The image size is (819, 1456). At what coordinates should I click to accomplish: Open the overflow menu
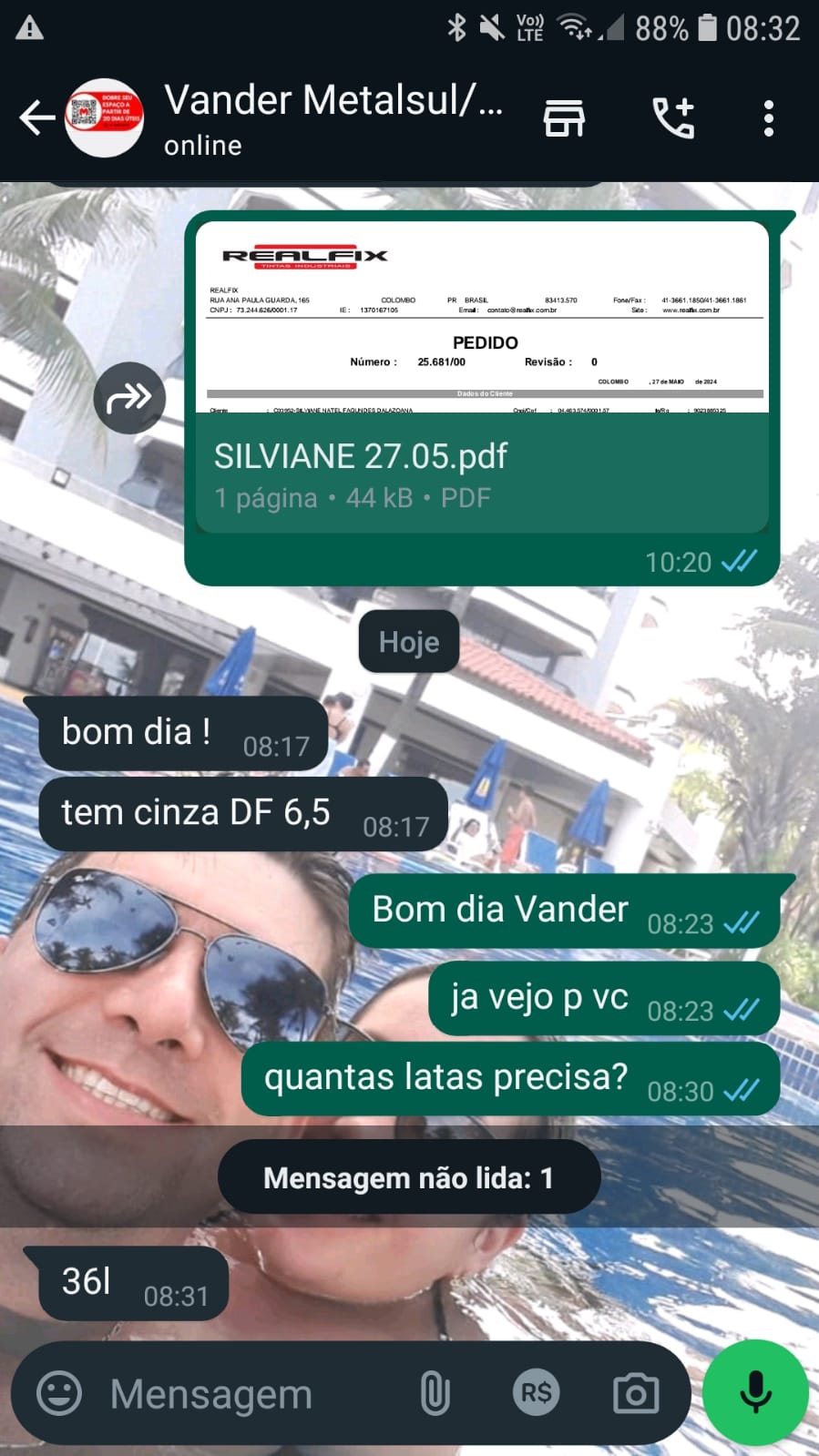pos(769,118)
